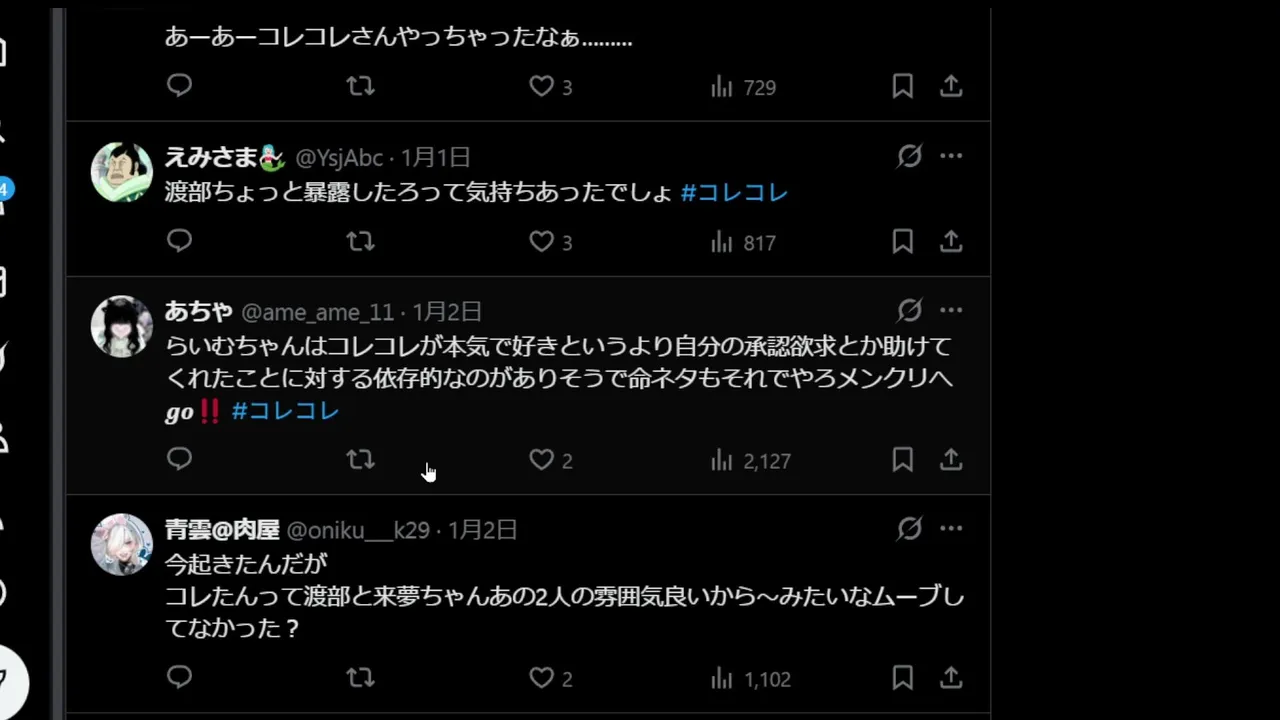
Task: Open more options on えみさま's post
Action: [x=951, y=156]
